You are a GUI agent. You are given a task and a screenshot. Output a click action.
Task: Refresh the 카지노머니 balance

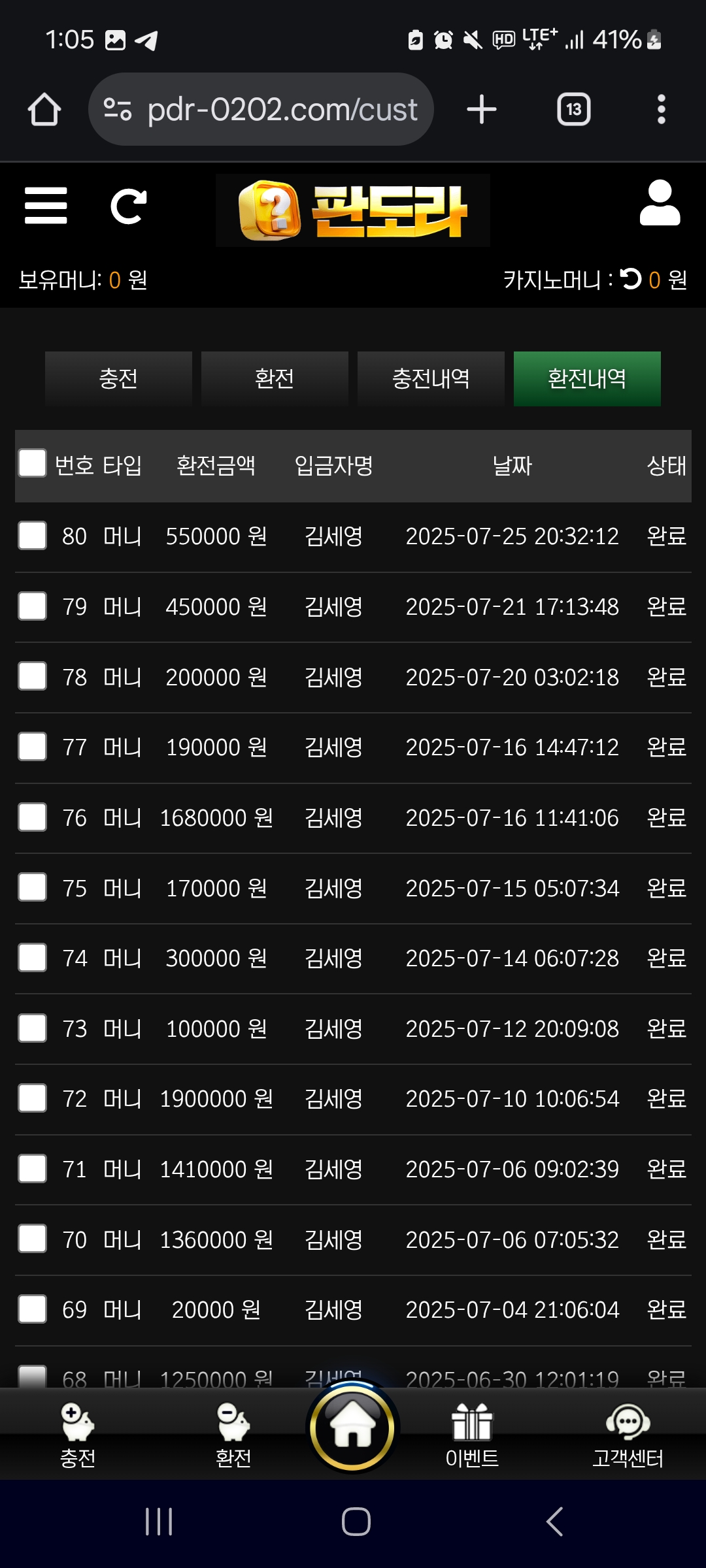coord(631,279)
